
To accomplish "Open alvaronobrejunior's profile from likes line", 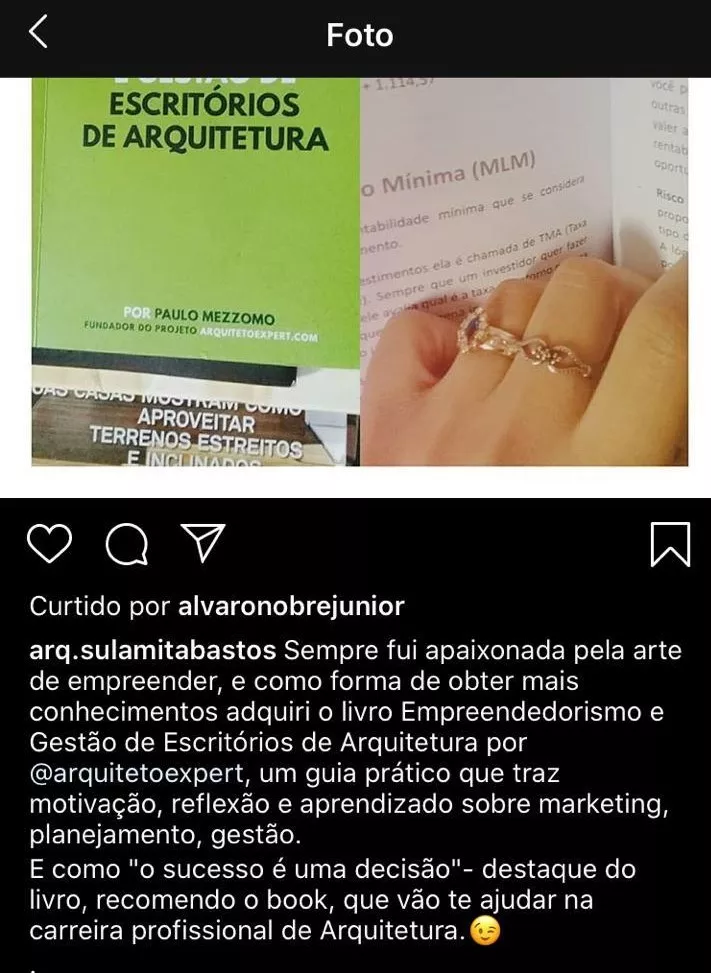I will 291,606.
